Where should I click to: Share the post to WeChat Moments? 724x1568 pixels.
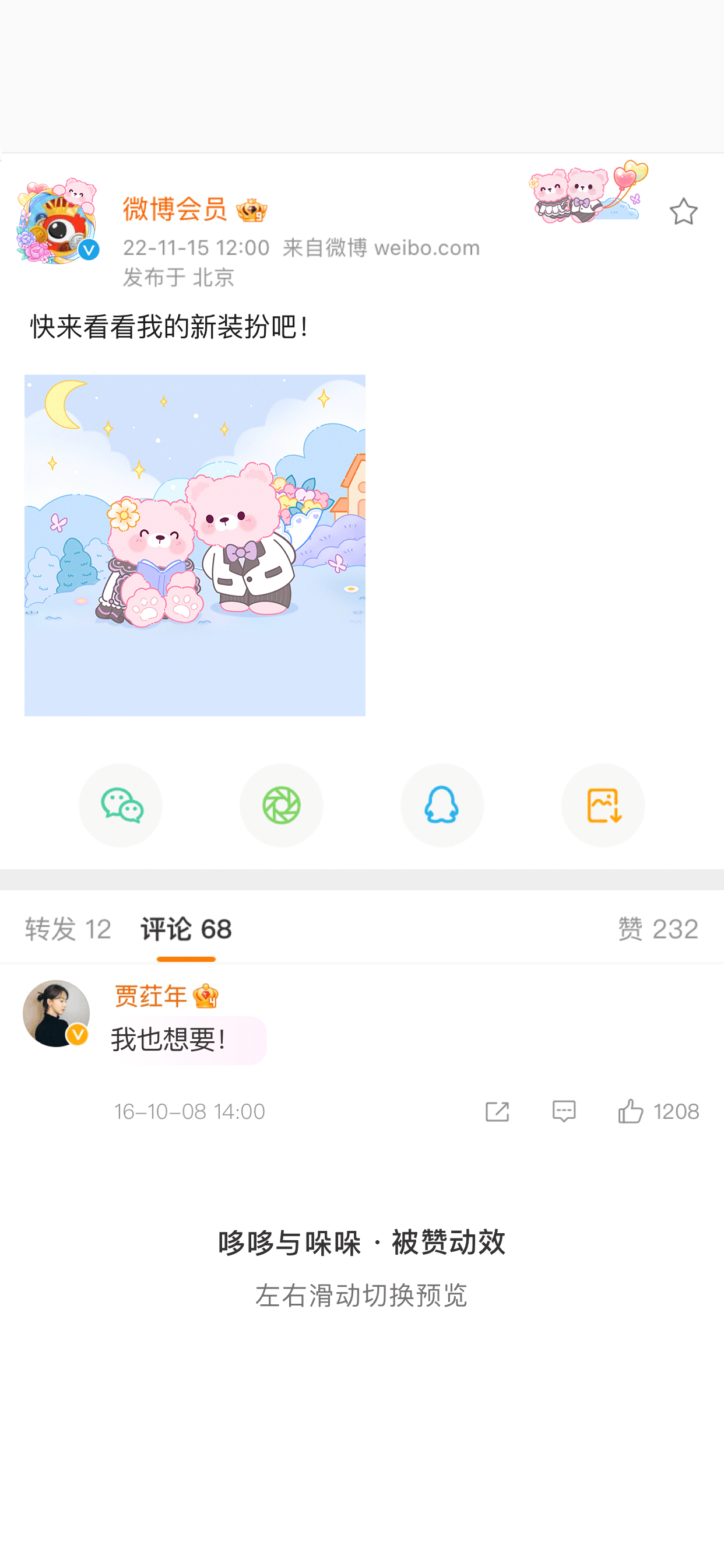pos(281,806)
